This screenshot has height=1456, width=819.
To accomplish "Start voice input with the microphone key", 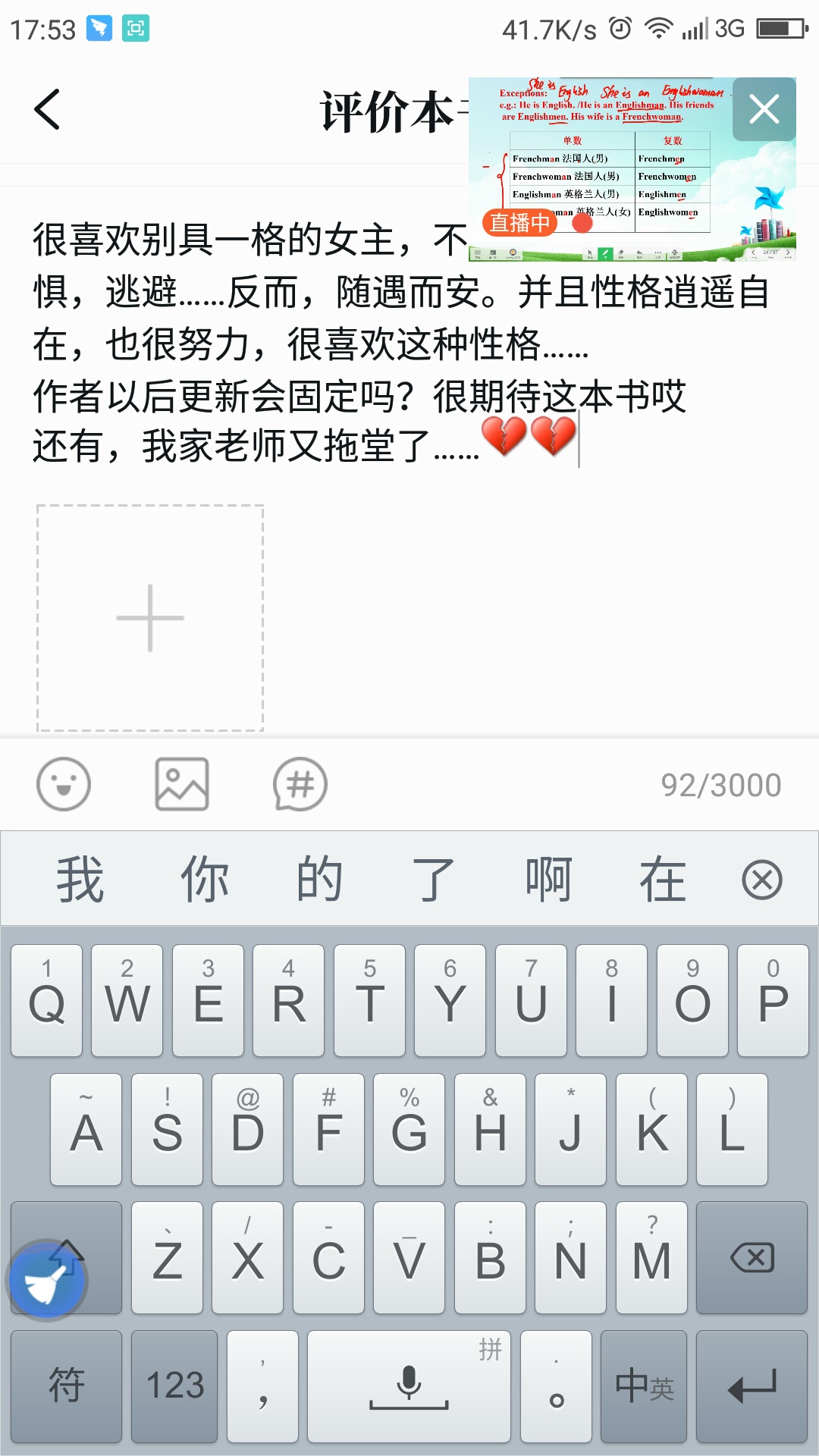I will (409, 1386).
